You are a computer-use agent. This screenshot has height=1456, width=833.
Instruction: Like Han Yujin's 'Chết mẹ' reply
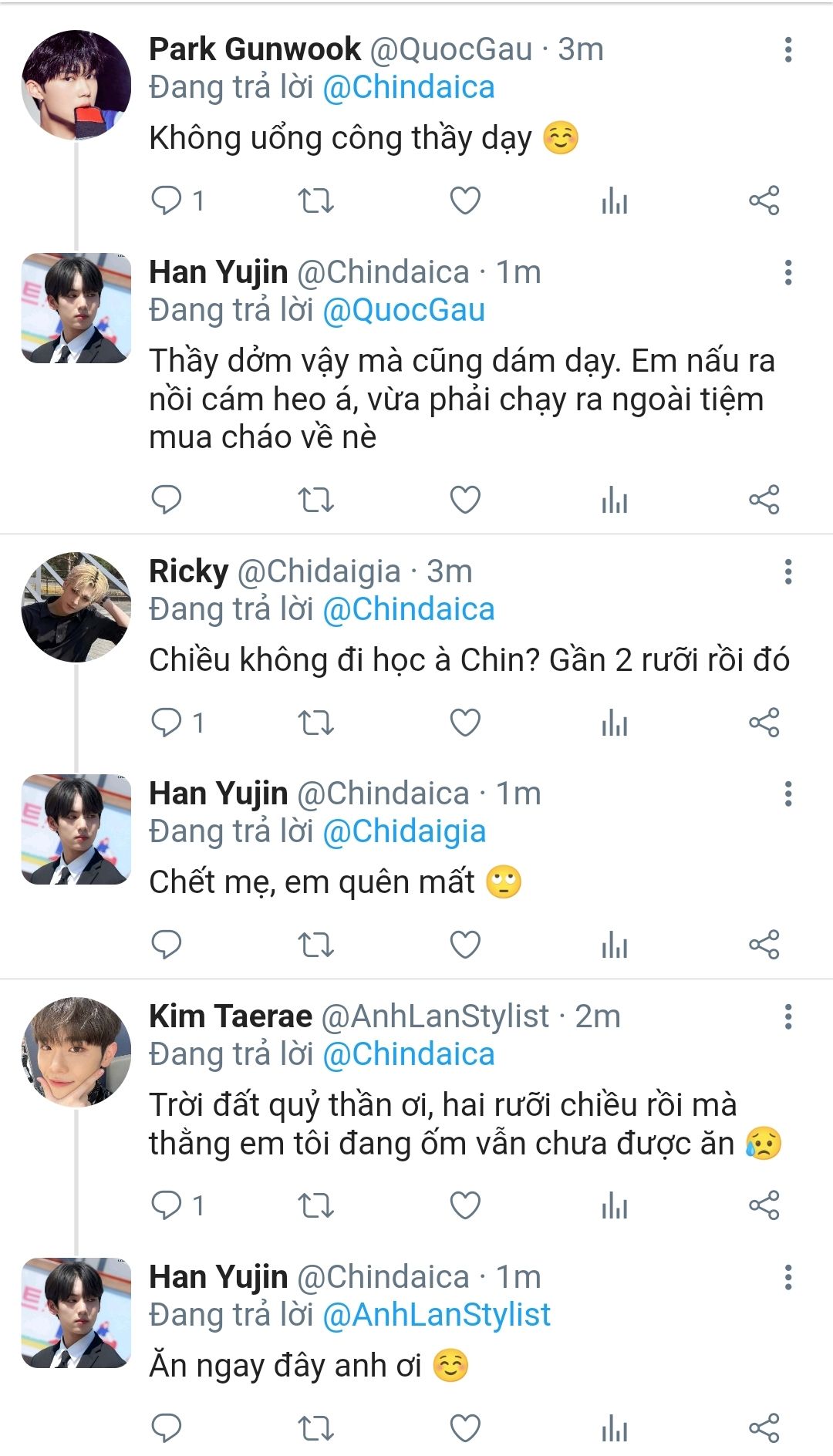point(465,945)
